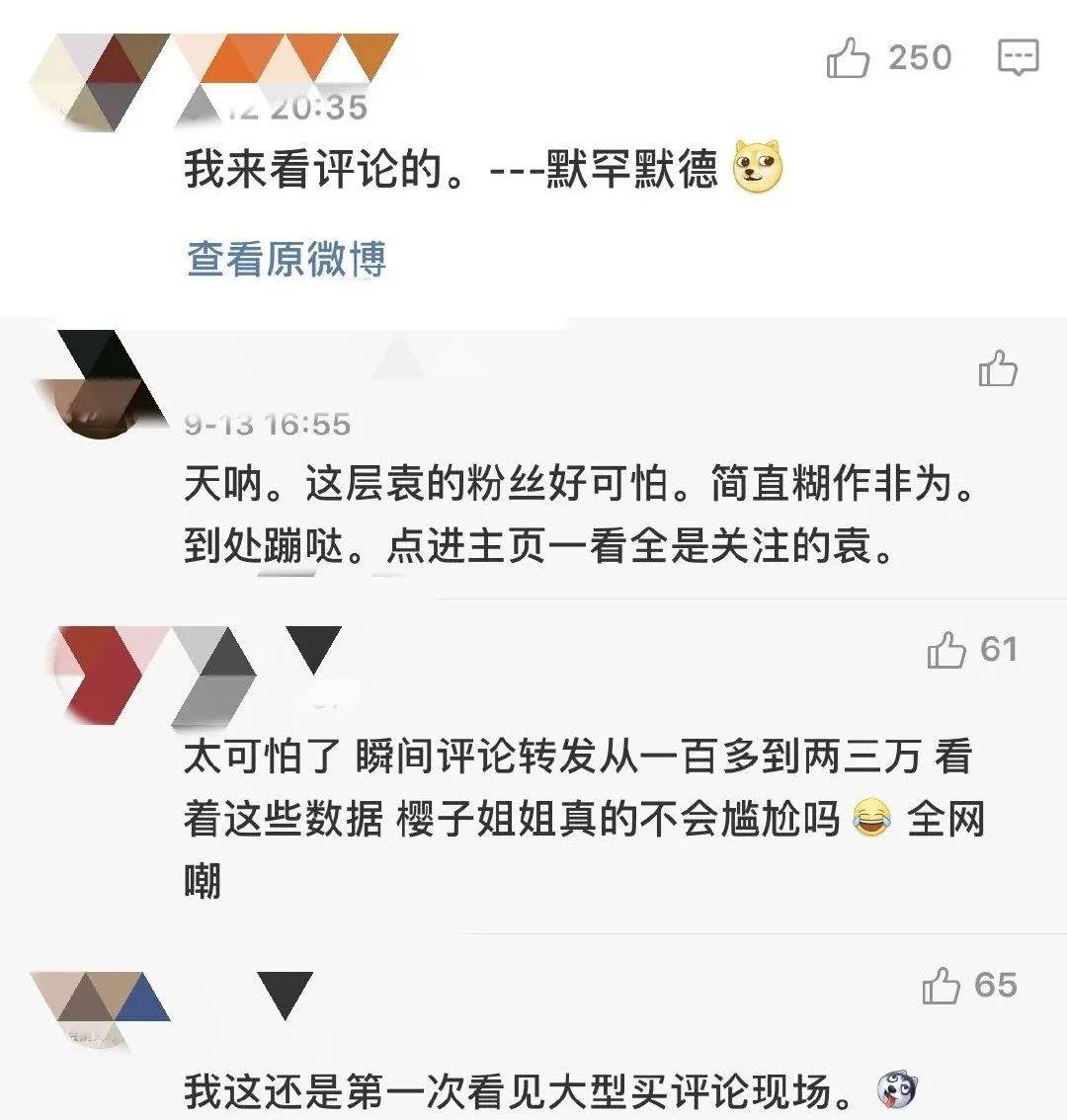Open replies for the 默罕默德 comment
Image resolution: width=1067 pixels, height=1120 pixels.
tap(1018, 57)
